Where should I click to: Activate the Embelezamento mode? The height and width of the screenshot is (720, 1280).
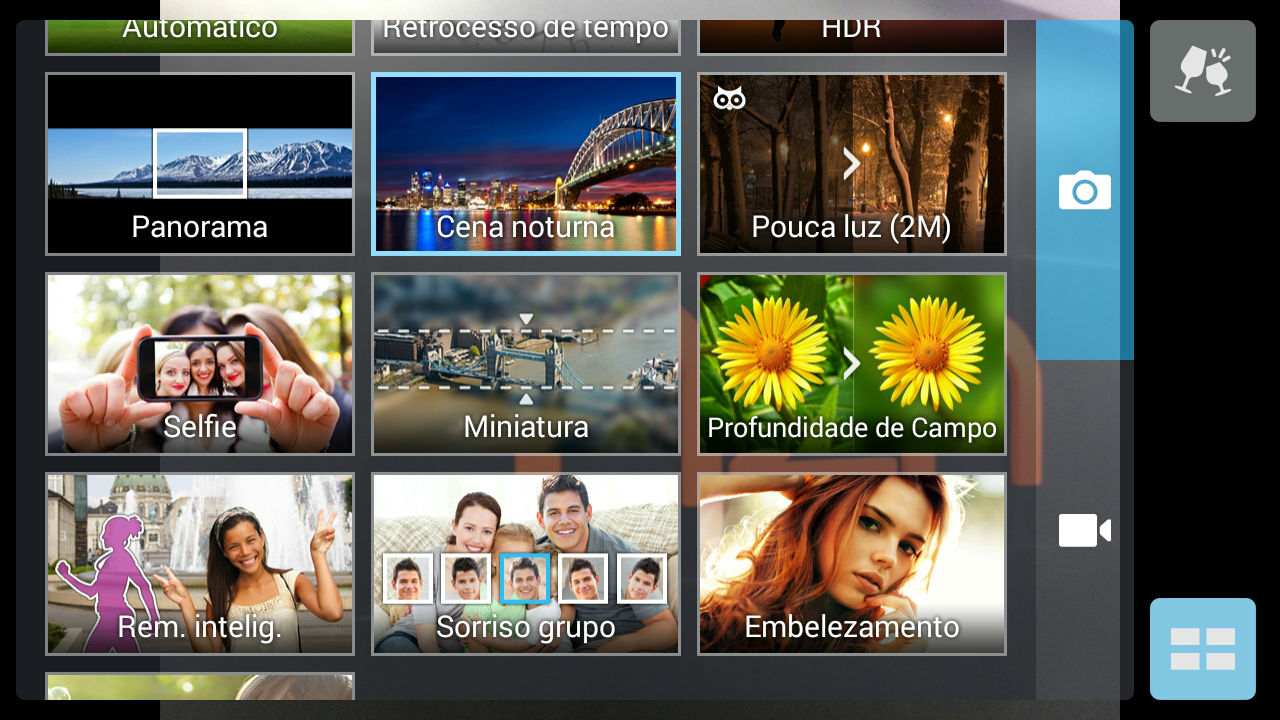(x=851, y=564)
